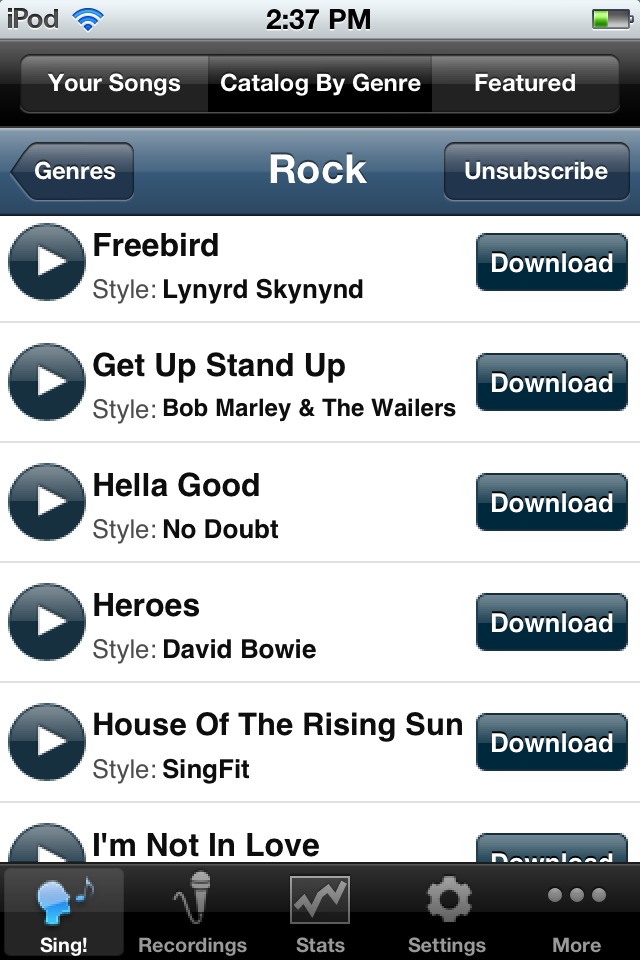Download Hella Good by No Doubt

click(551, 503)
